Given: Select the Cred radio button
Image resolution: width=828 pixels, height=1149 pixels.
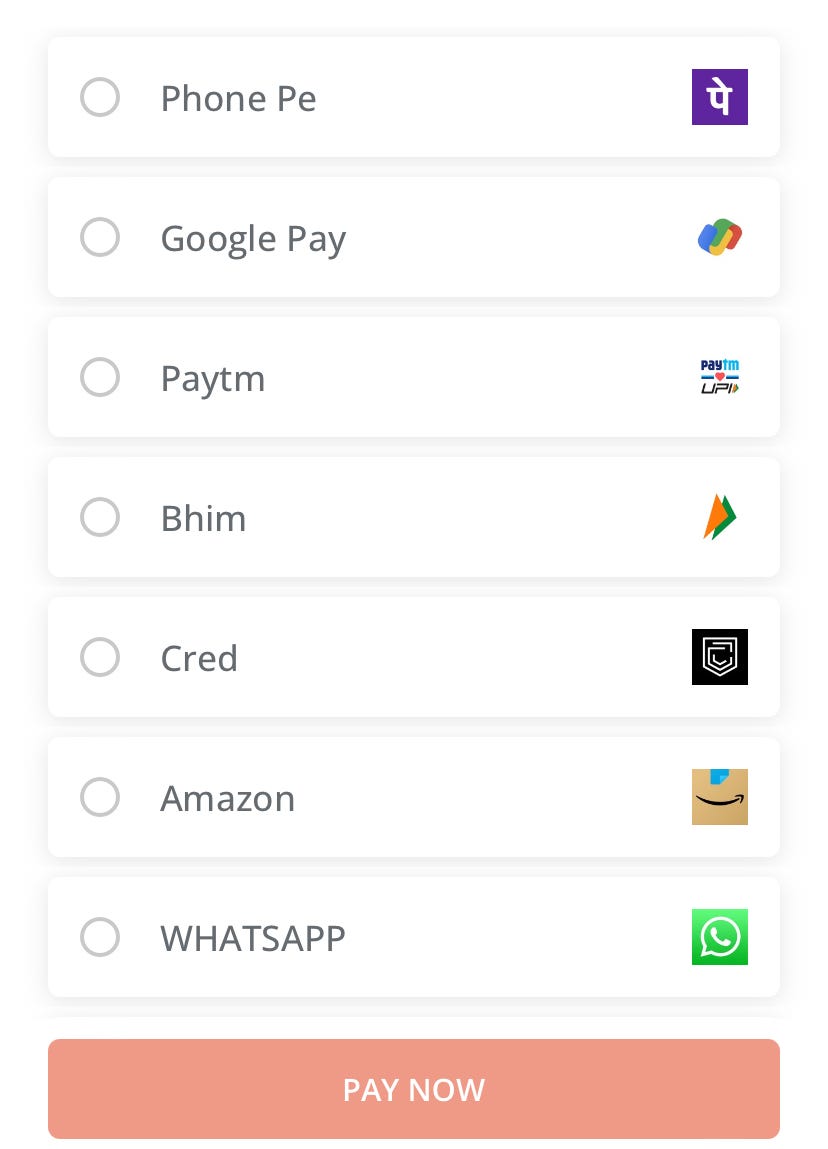Looking at the screenshot, I should 100,657.
